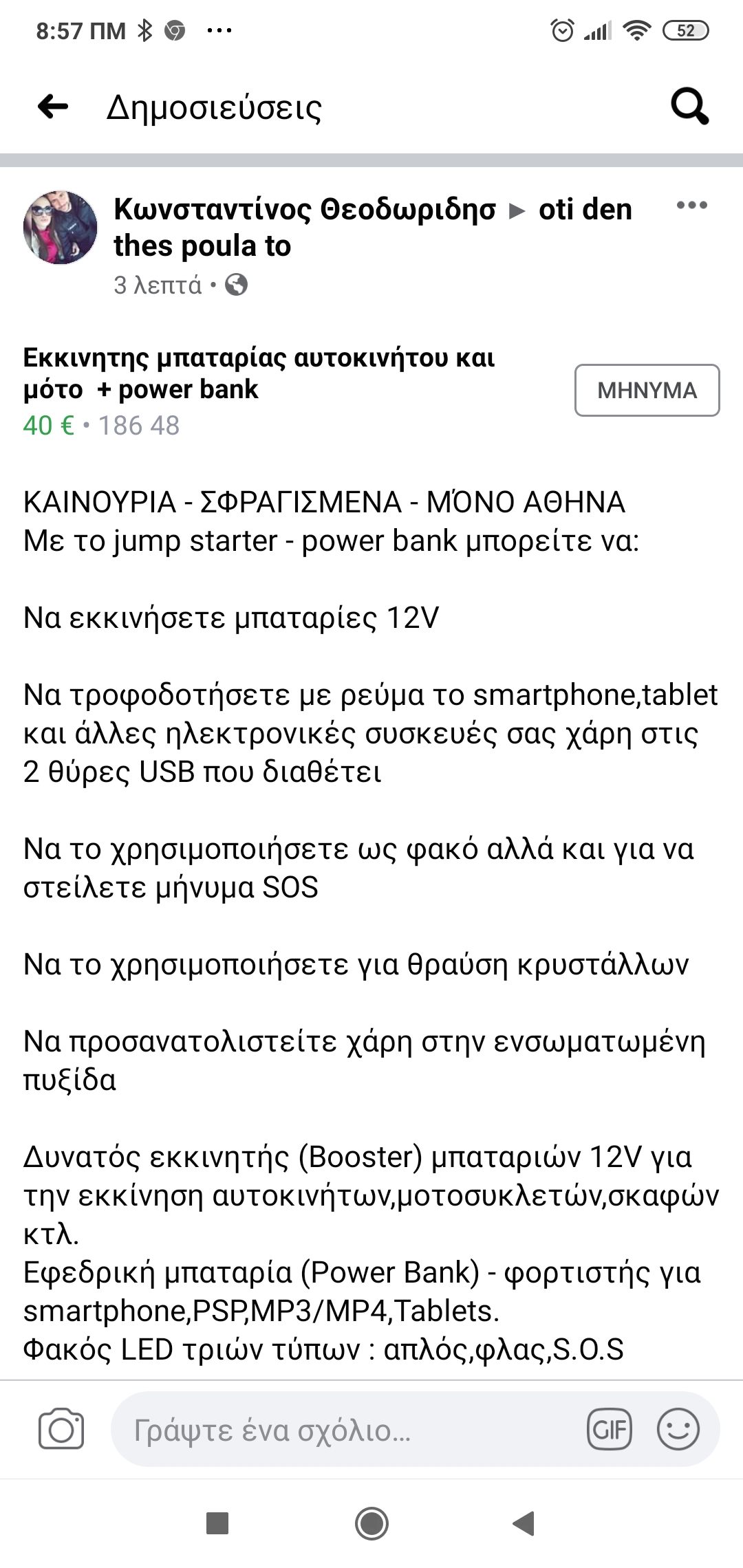Focus the Γράψτε ένα σχόλιο comment field
This screenshot has height=1568, width=743.
(x=347, y=1430)
